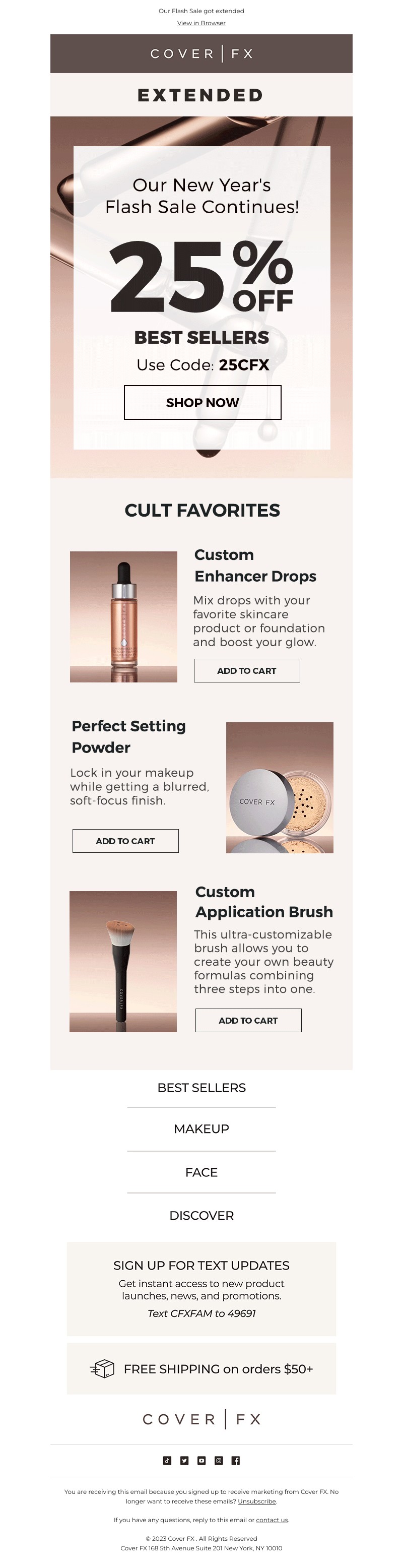Image resolution: width=403 pixels, height=1568 pixels.
Task: Open the Twitter social icon
Action: pos(184,1460)
